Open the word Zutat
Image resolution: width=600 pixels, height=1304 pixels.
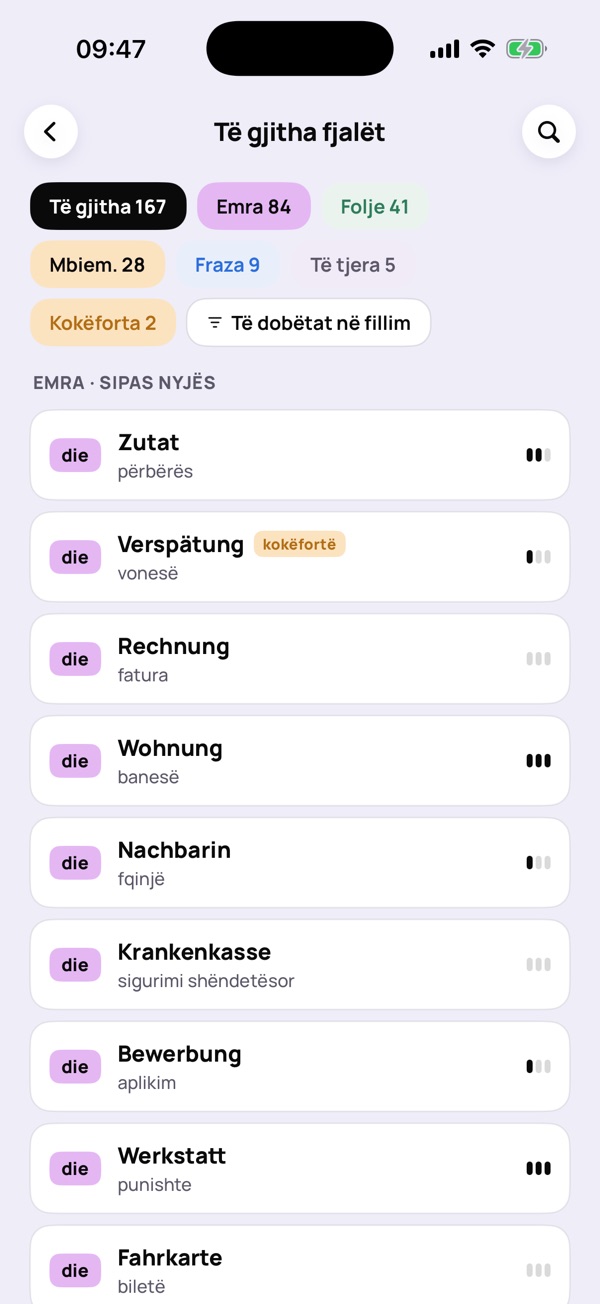300,455
